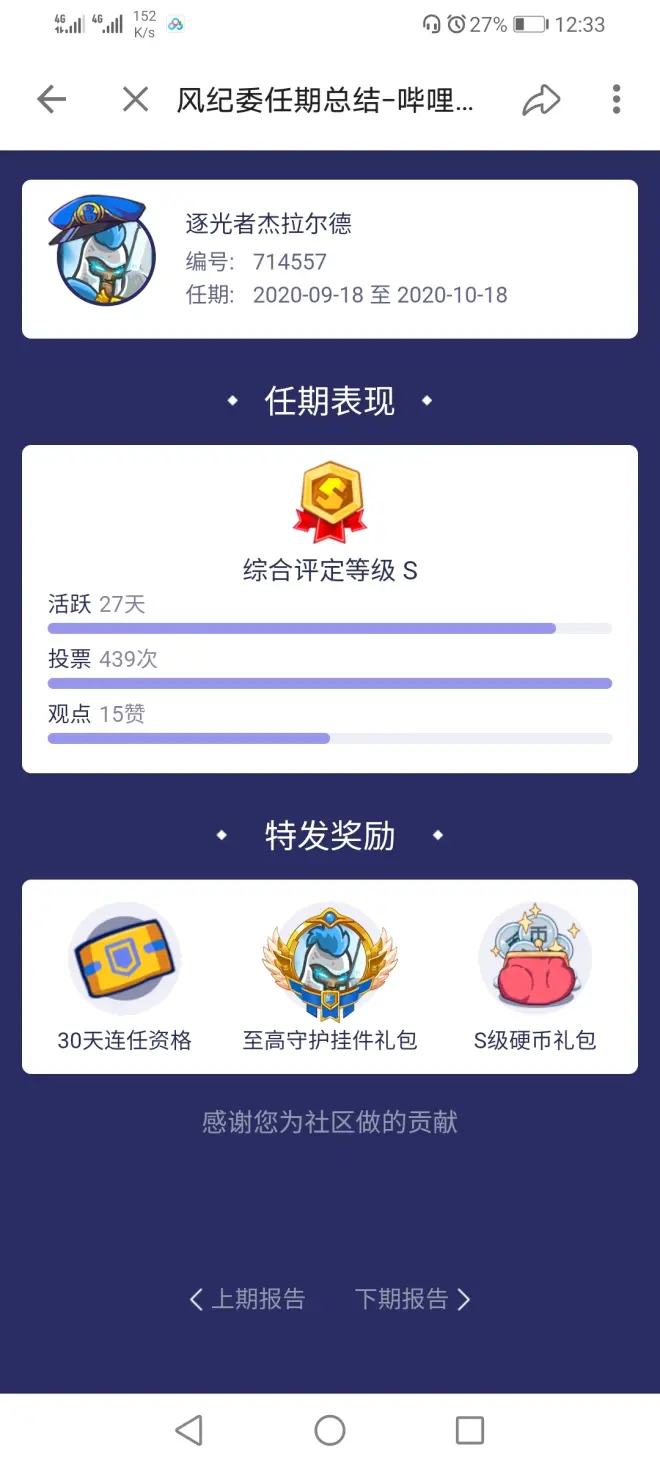
Task: Go to the home screen
Action: pyautogui.click(x=330, y=1431)
